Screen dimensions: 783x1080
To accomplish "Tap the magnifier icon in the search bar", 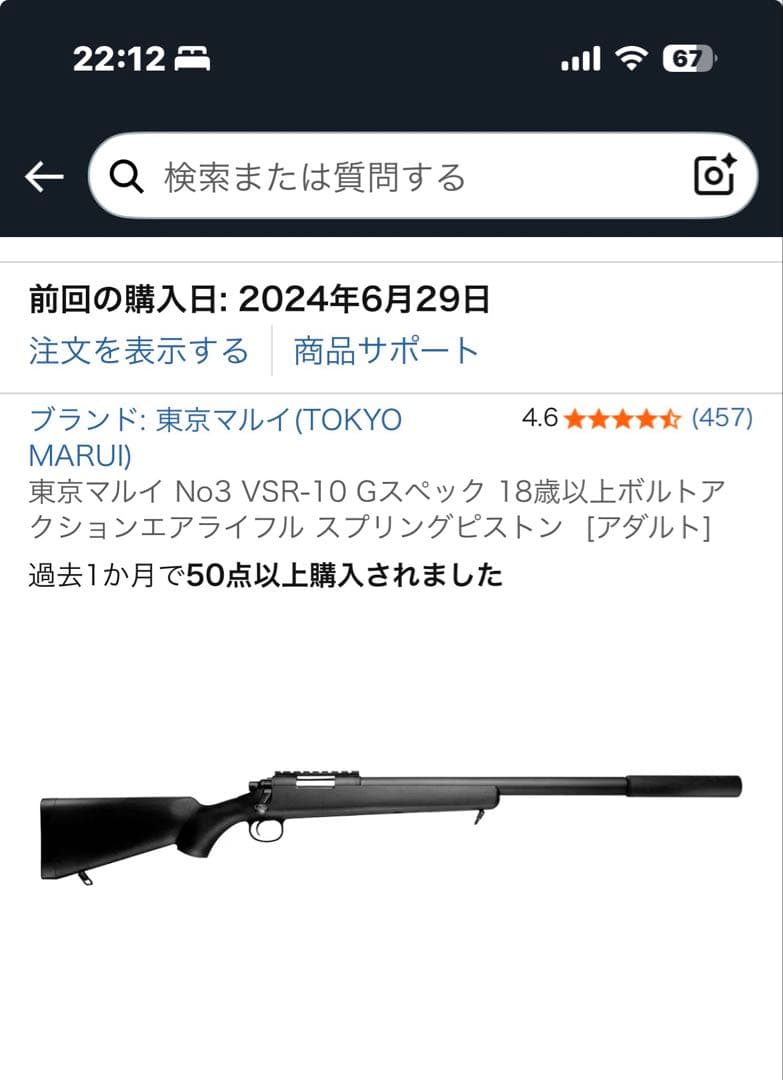I will (x=124, y=175).
